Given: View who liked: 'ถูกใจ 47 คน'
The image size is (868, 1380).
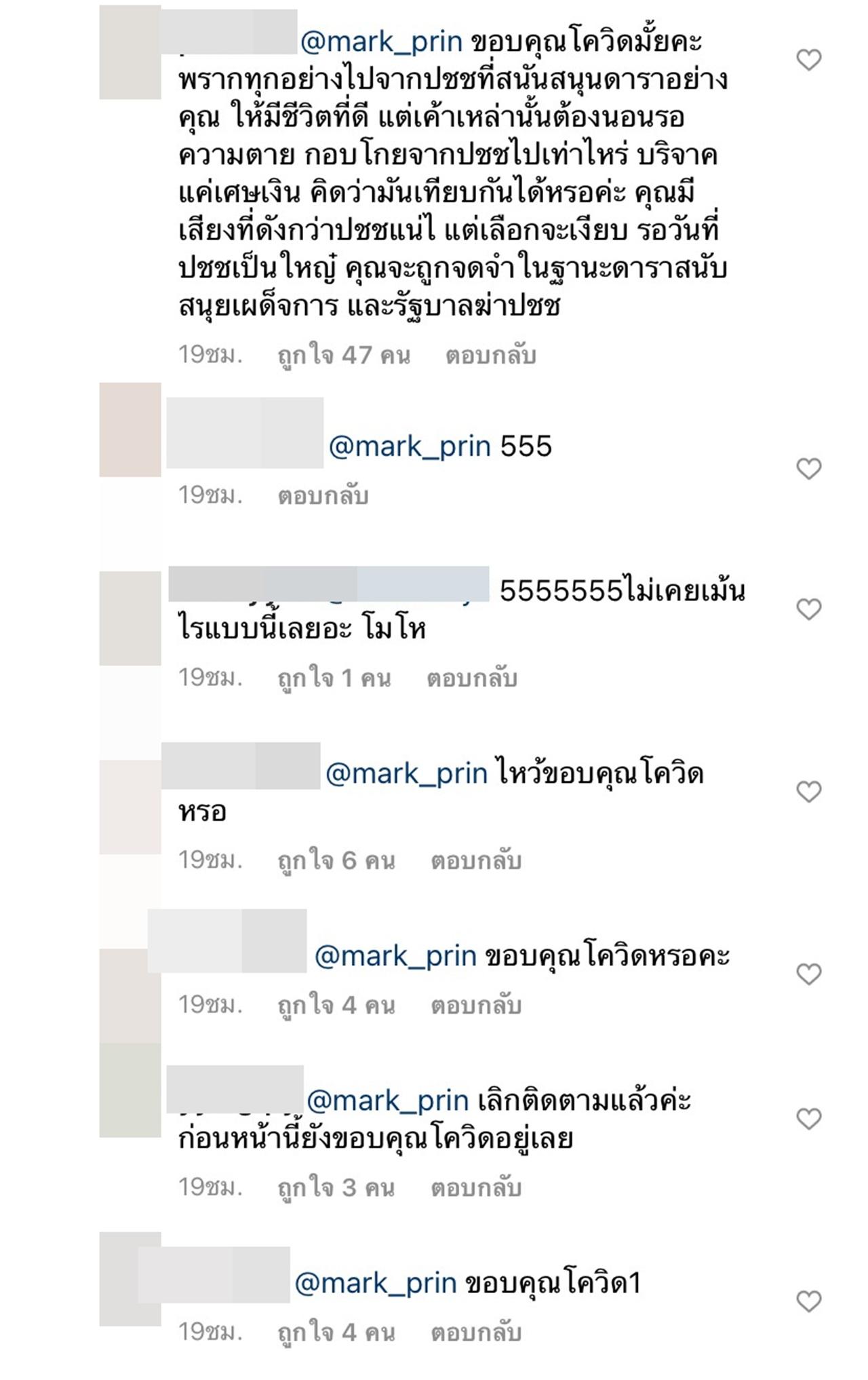Looking at the screenshot, I should point(344,356).
